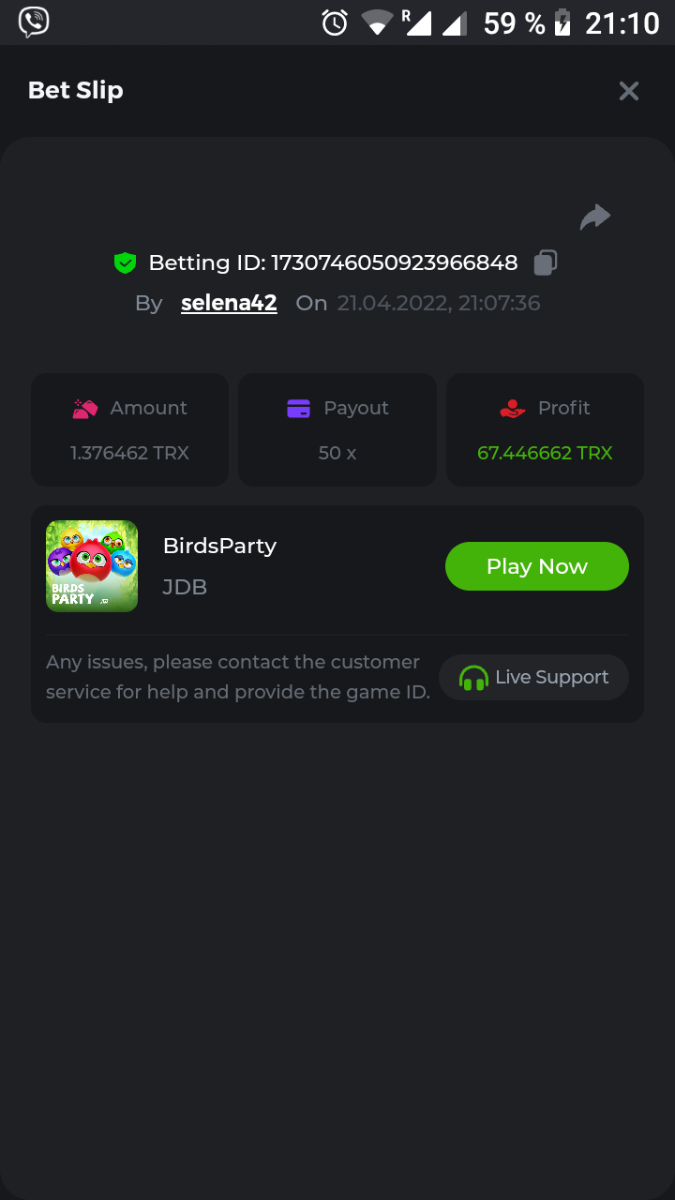Share this bet slip
The width and height of the screenshot is (675, 1200).
595,217
